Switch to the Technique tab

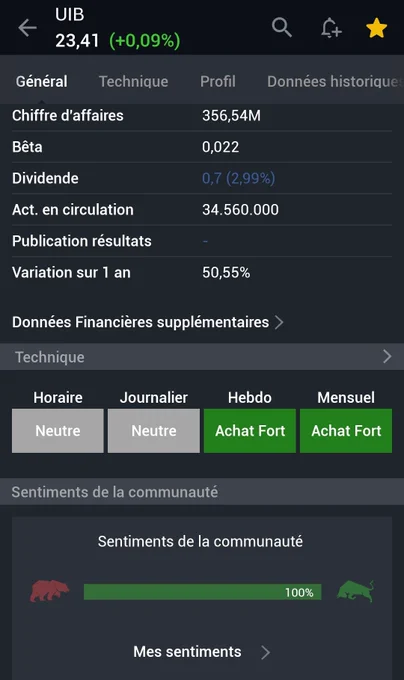[134, 81]
